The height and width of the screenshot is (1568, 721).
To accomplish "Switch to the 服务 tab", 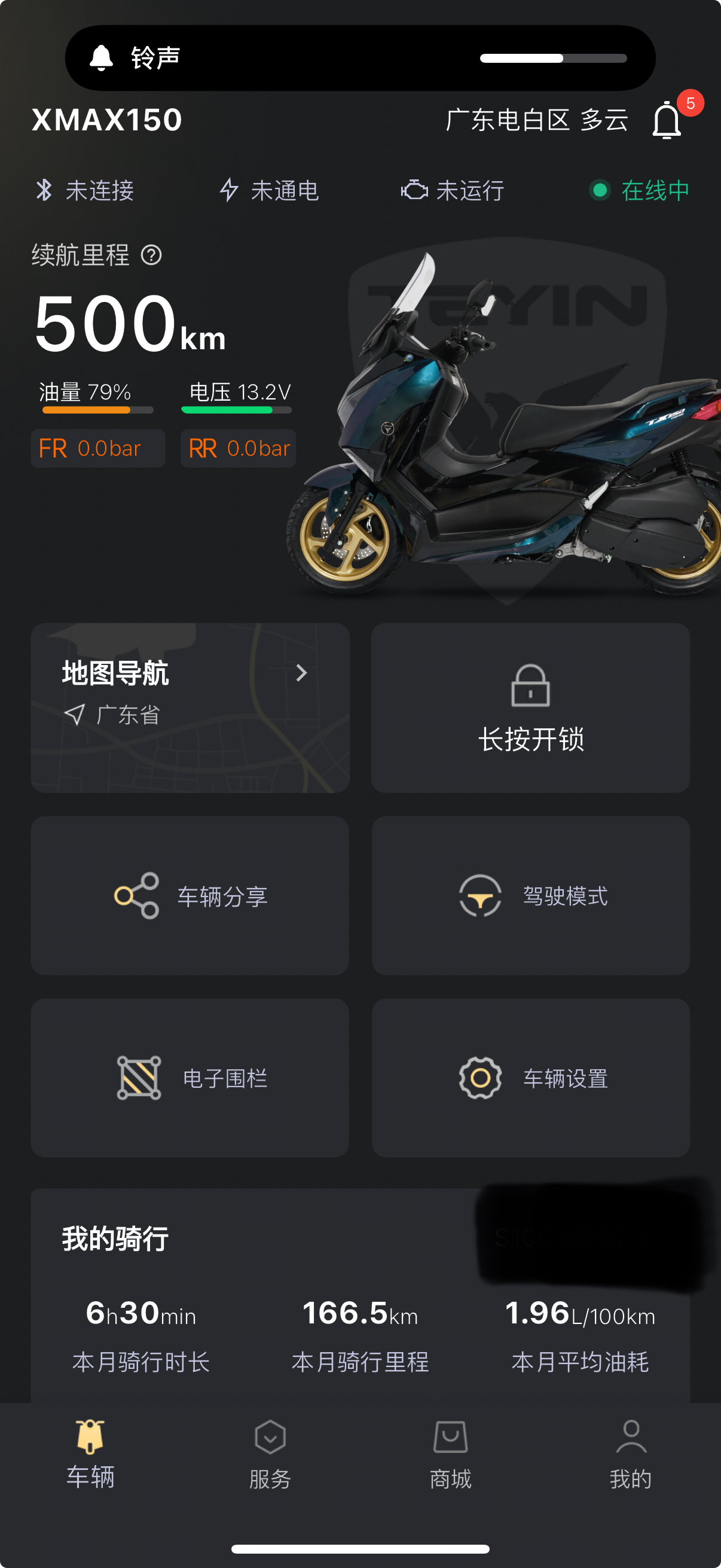I will coord(270,1455).
